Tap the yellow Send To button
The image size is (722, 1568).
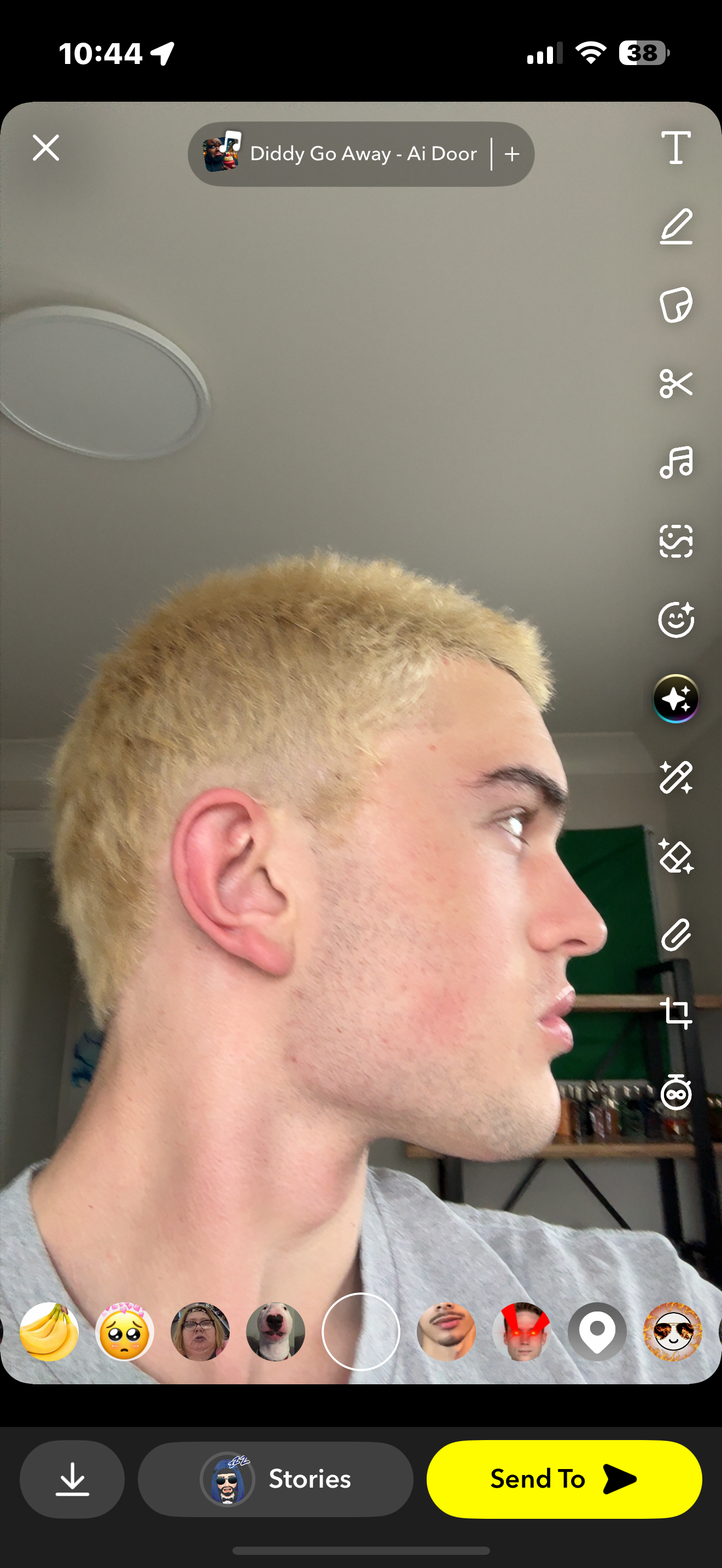click(564, 1479)
